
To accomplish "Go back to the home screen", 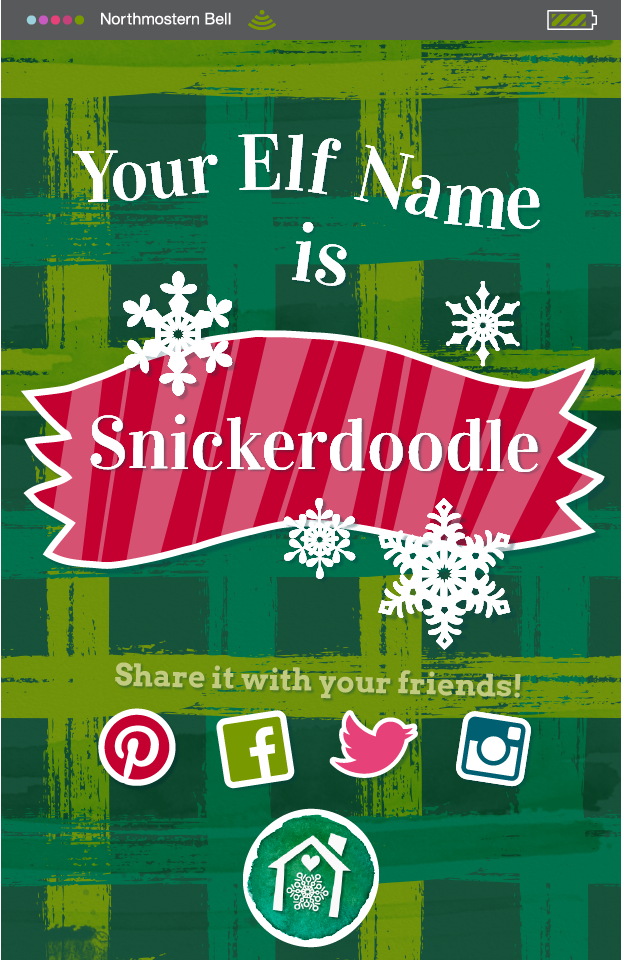I will coord(311,872).
